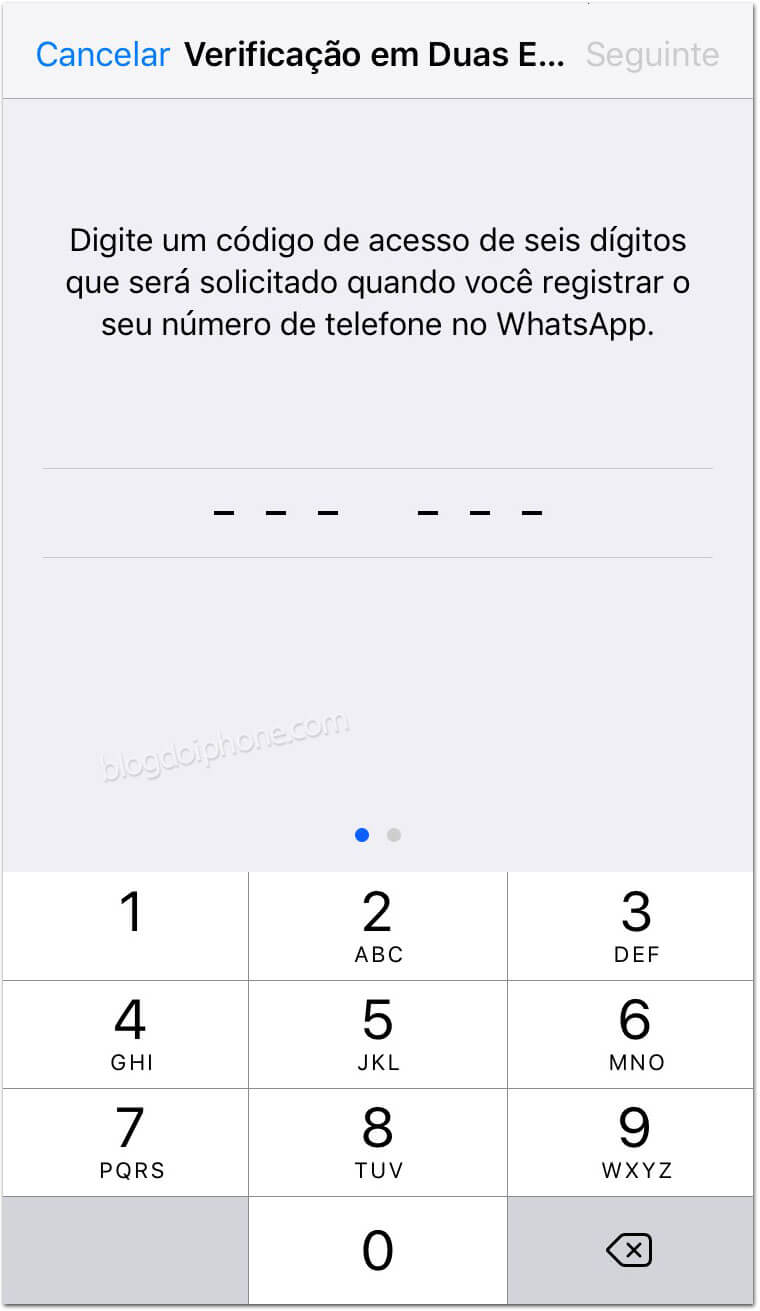This screenshot has width=760, height=1311.
Task: Focus the six-digit code entry field
Action: (x=377, y=513)
